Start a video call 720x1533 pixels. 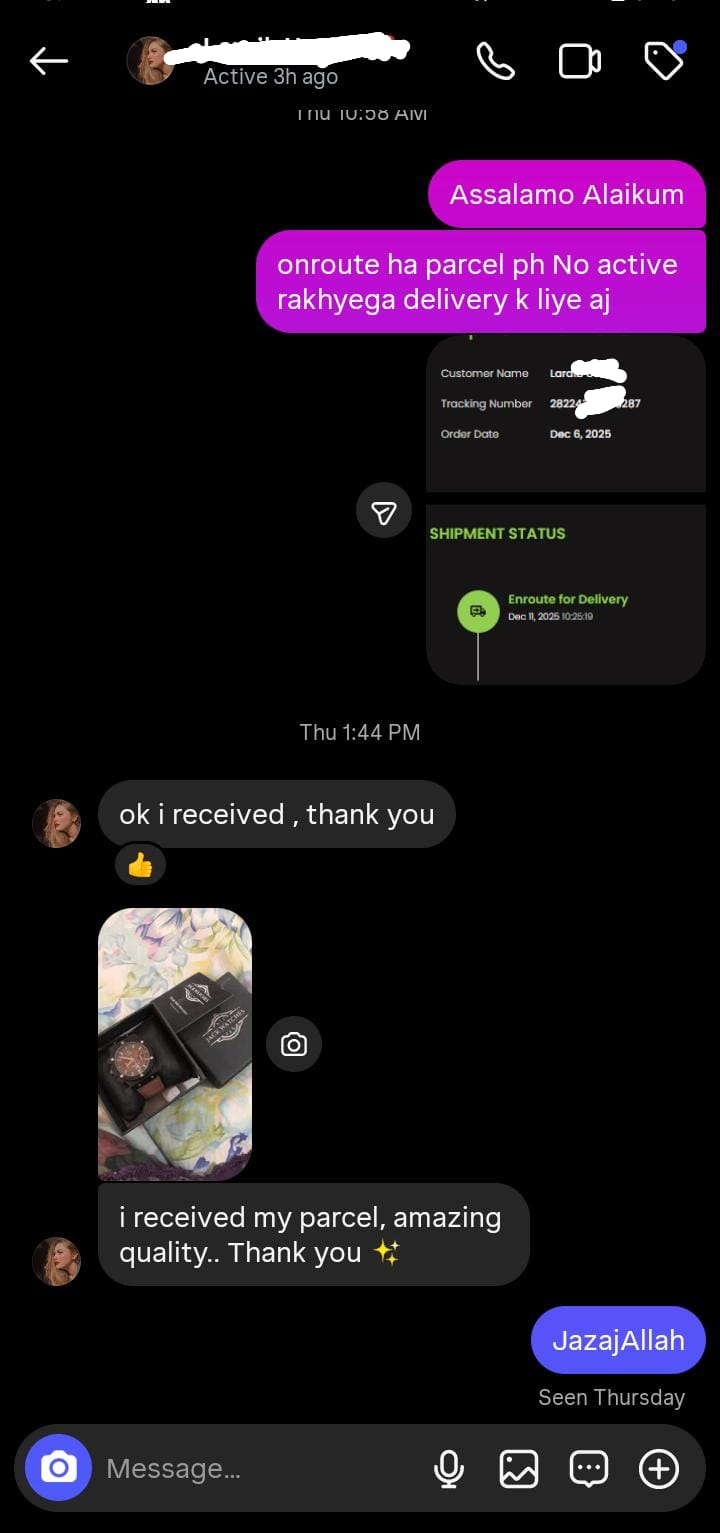(x=579, y=60)
